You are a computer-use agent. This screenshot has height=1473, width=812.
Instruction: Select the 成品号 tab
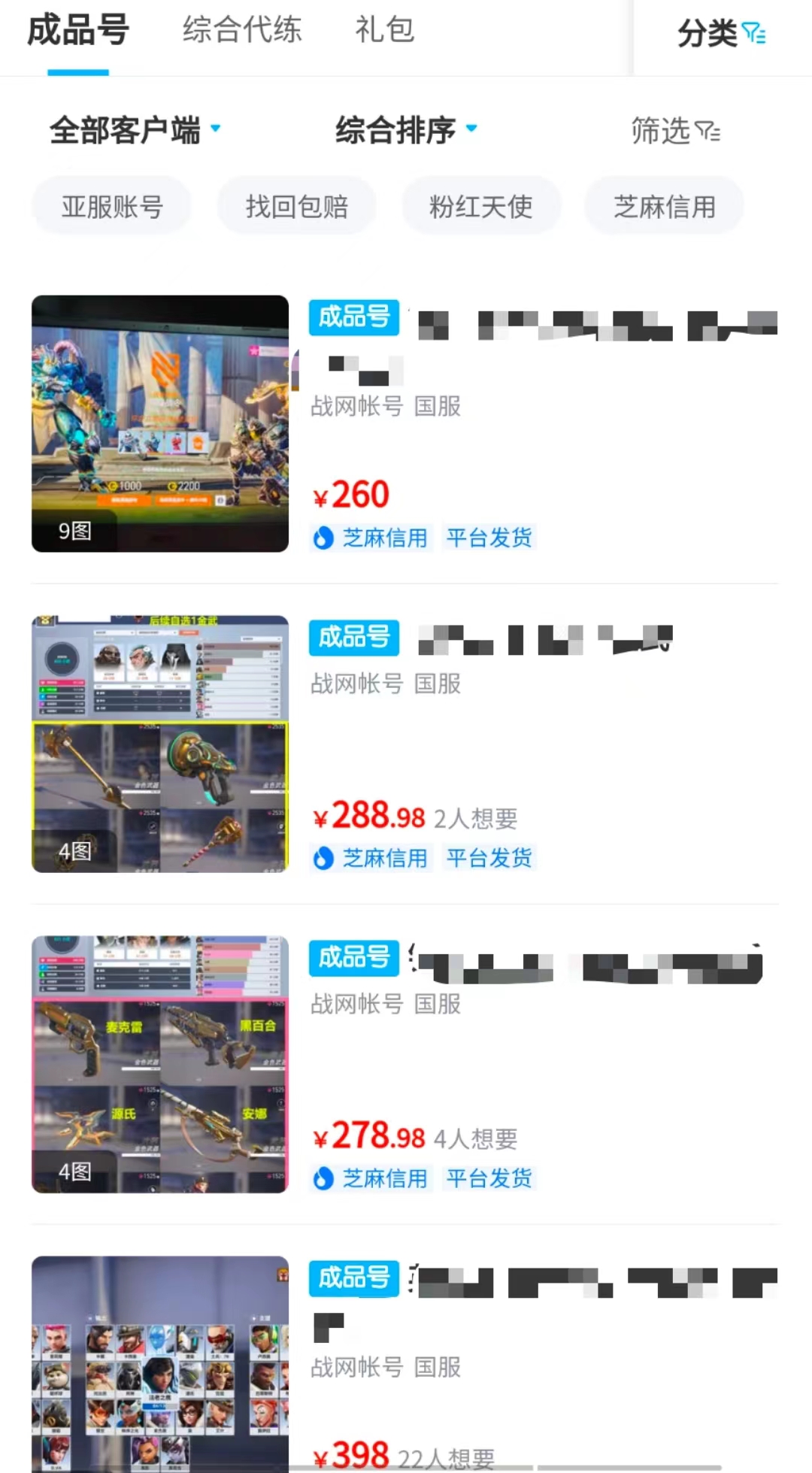[x=78, y=31]
